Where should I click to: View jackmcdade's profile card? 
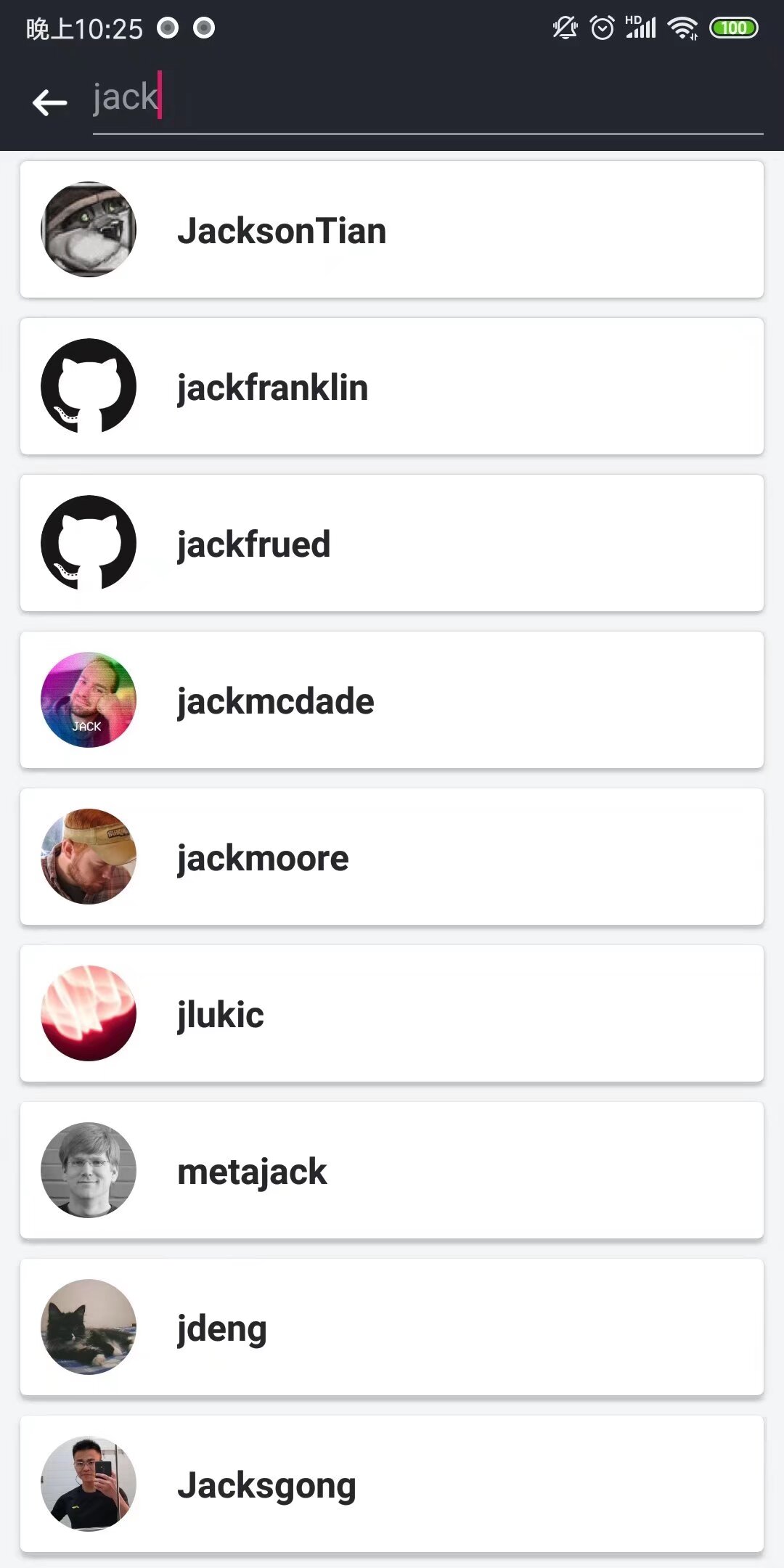(x=392, y=700)
